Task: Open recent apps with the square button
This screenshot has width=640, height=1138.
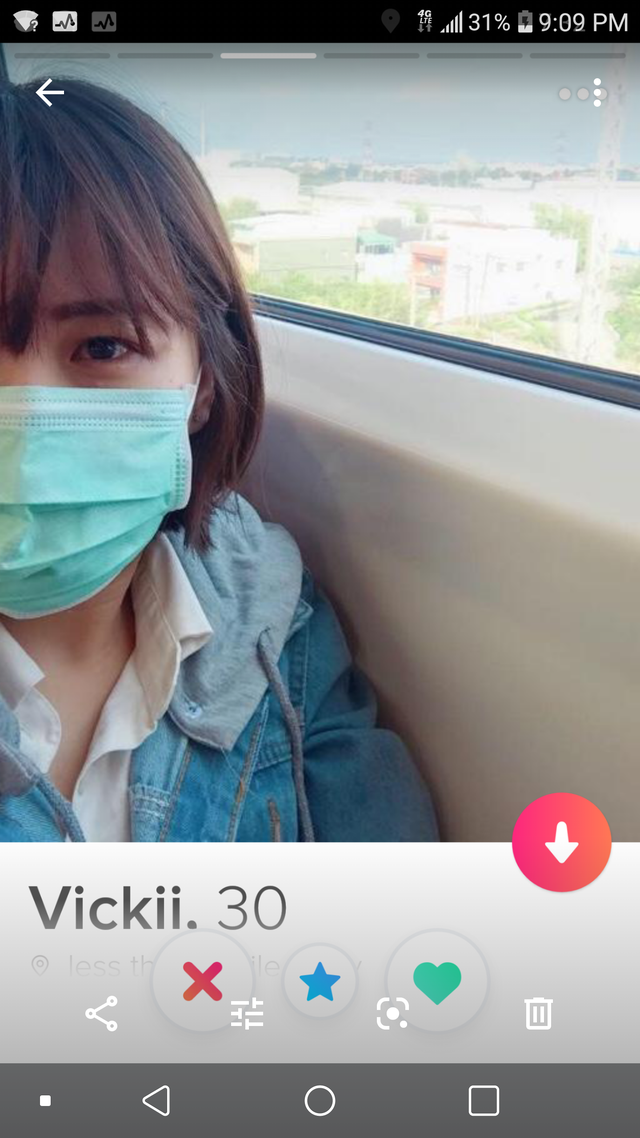Action: [x=483, y=1101]
